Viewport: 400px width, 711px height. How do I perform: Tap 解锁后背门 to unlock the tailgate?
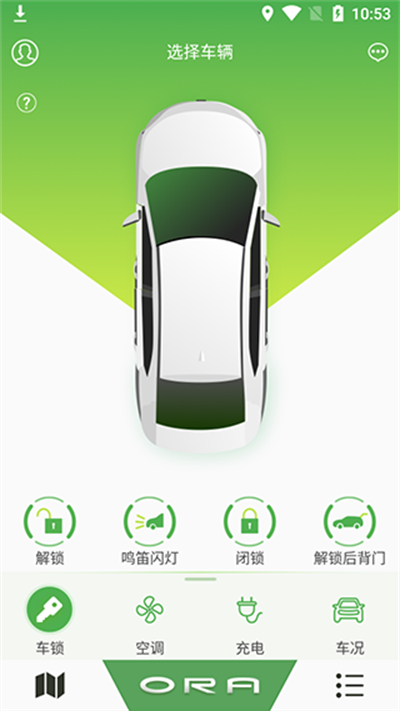(x=350, y=531)
